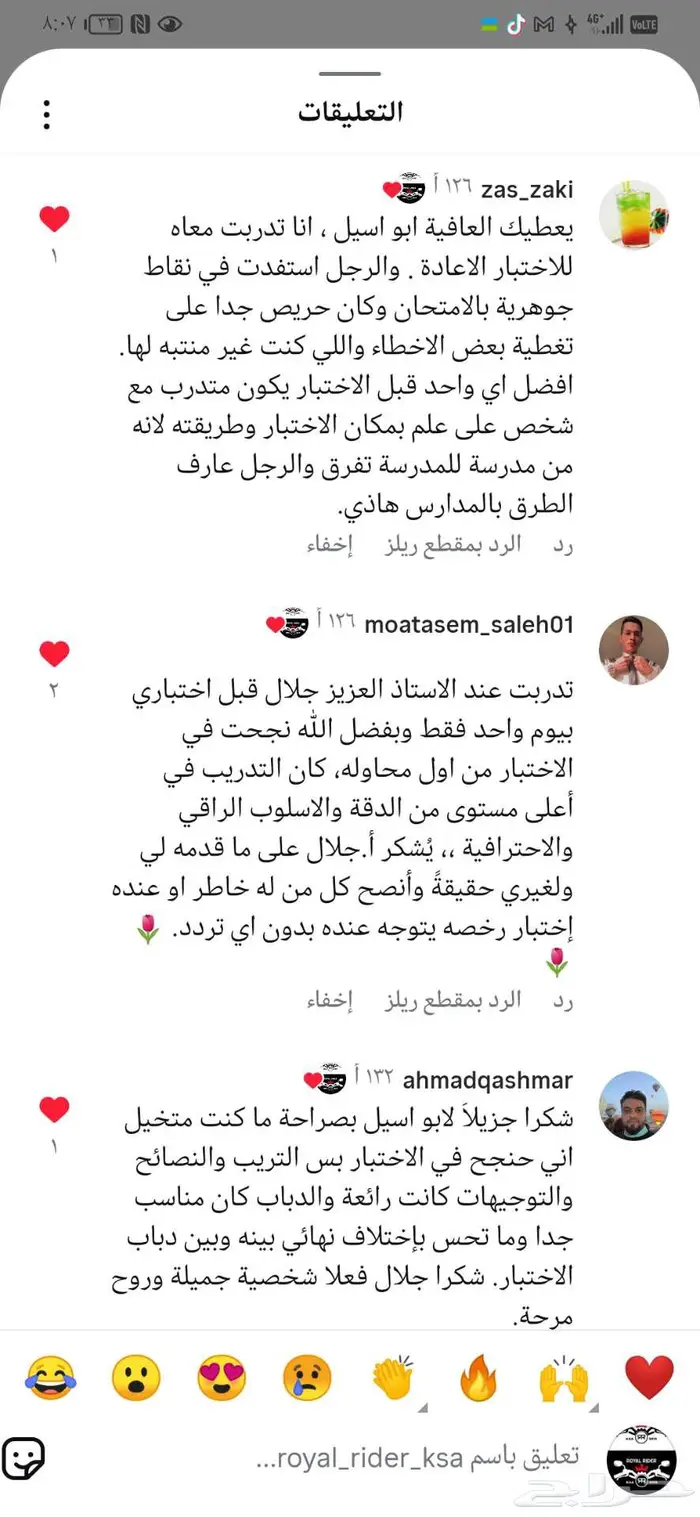Insert the red heart emoji reaction
The image size is (700, 1517).
click(x=649, y=1379)
